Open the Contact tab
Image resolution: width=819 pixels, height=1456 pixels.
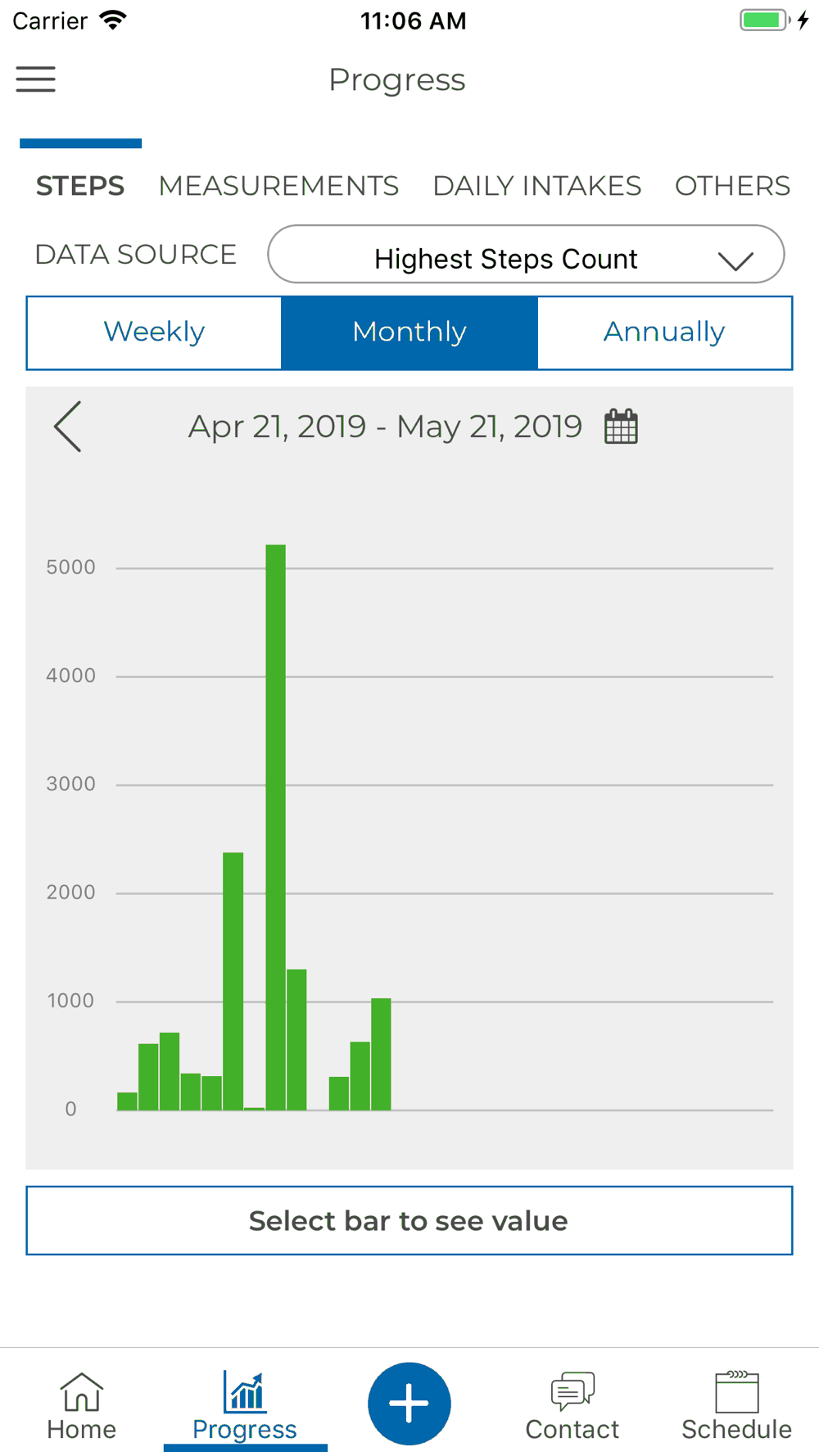pyautogui.click(x=572, y=1406)
